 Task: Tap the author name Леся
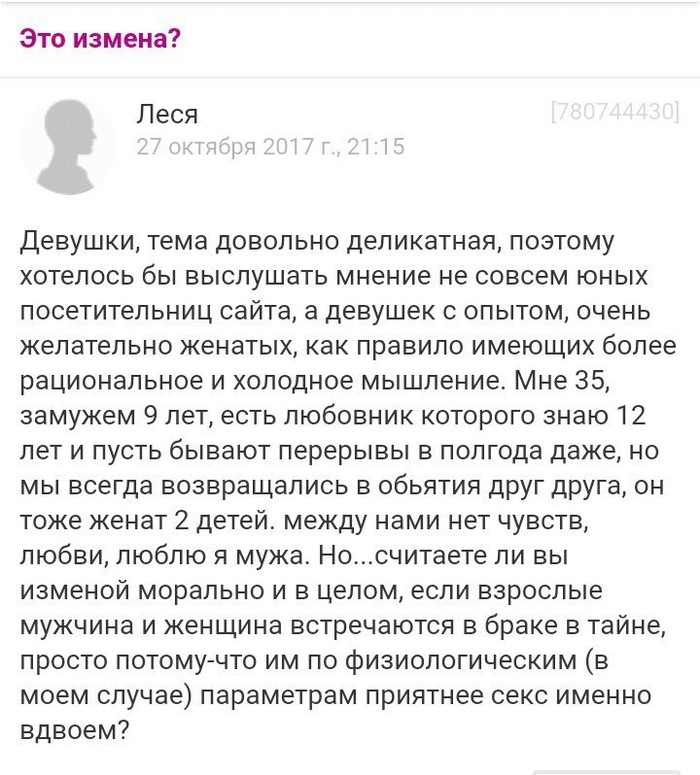[x=167, y=115]
